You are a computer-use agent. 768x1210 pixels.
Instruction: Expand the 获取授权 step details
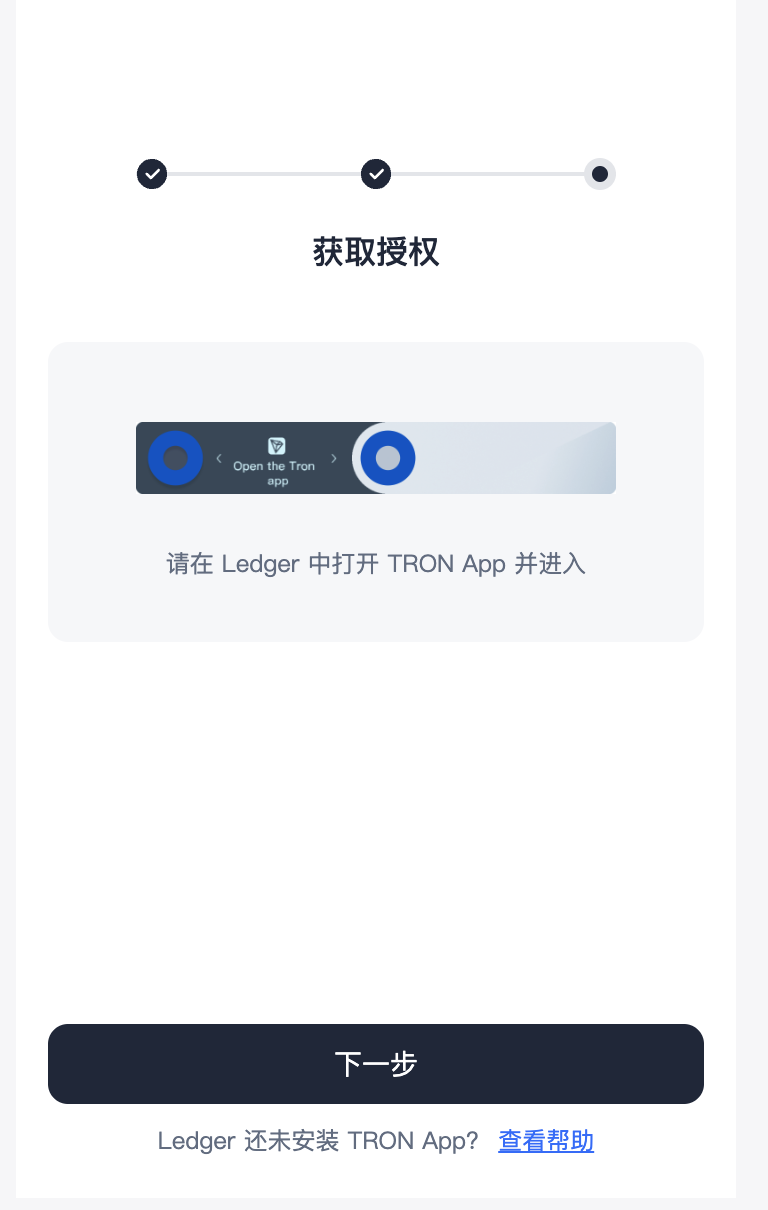pyautogui.click(x=375, y=253)
